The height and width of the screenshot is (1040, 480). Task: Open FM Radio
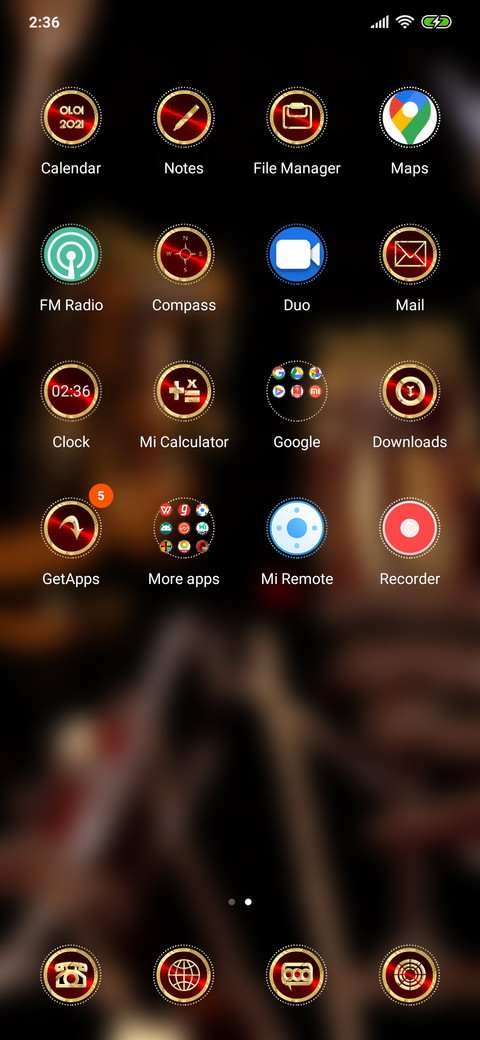pos(71,255)
